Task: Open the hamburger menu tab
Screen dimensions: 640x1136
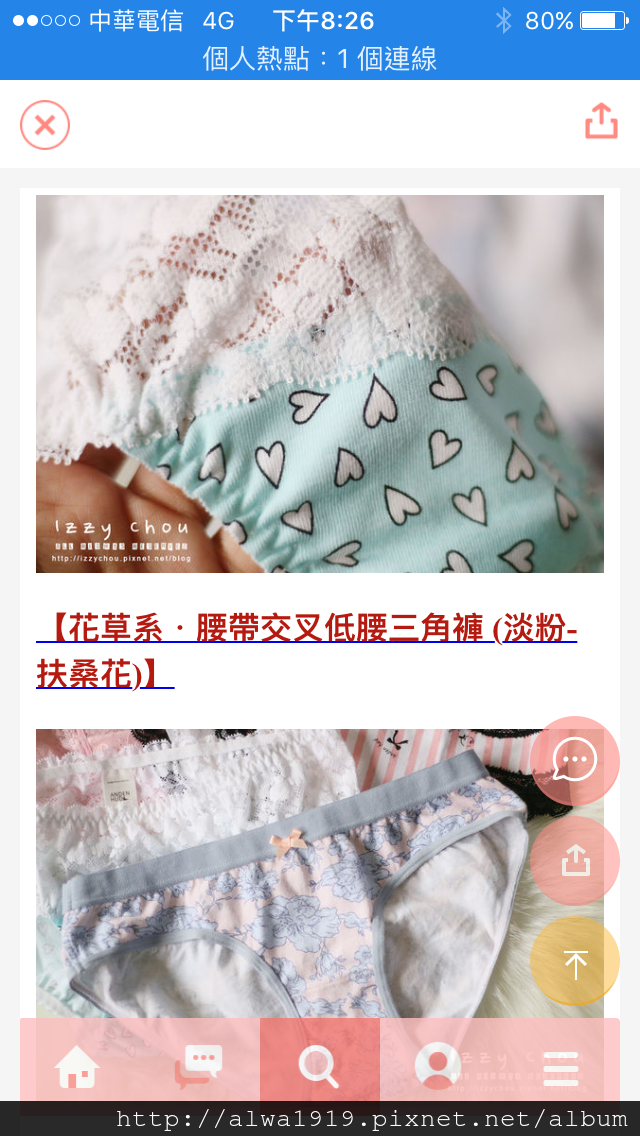Action: [560, 1066]
